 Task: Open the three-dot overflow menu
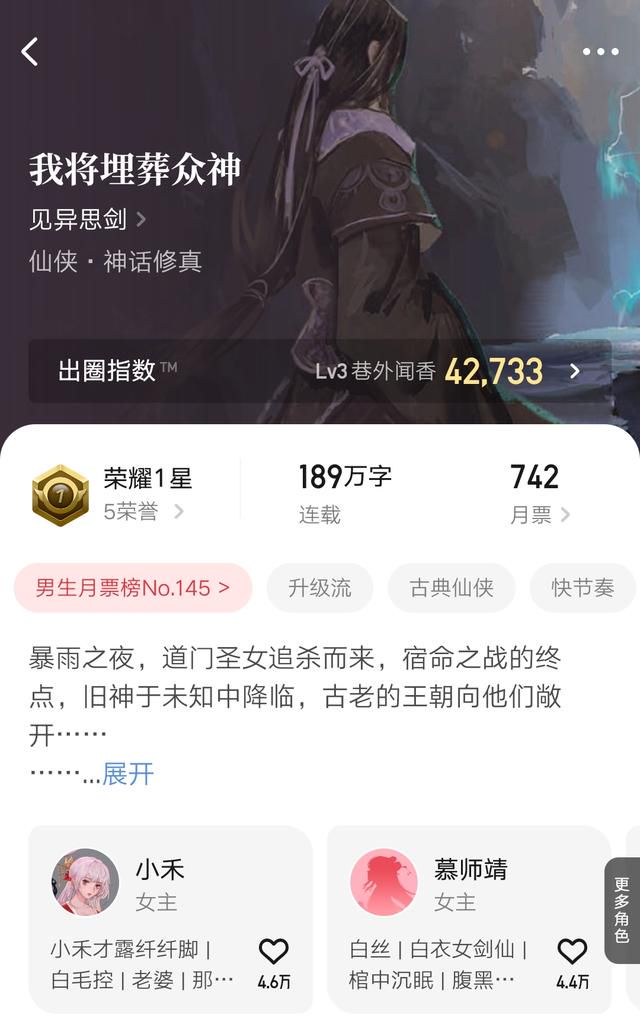pos(601,51)
